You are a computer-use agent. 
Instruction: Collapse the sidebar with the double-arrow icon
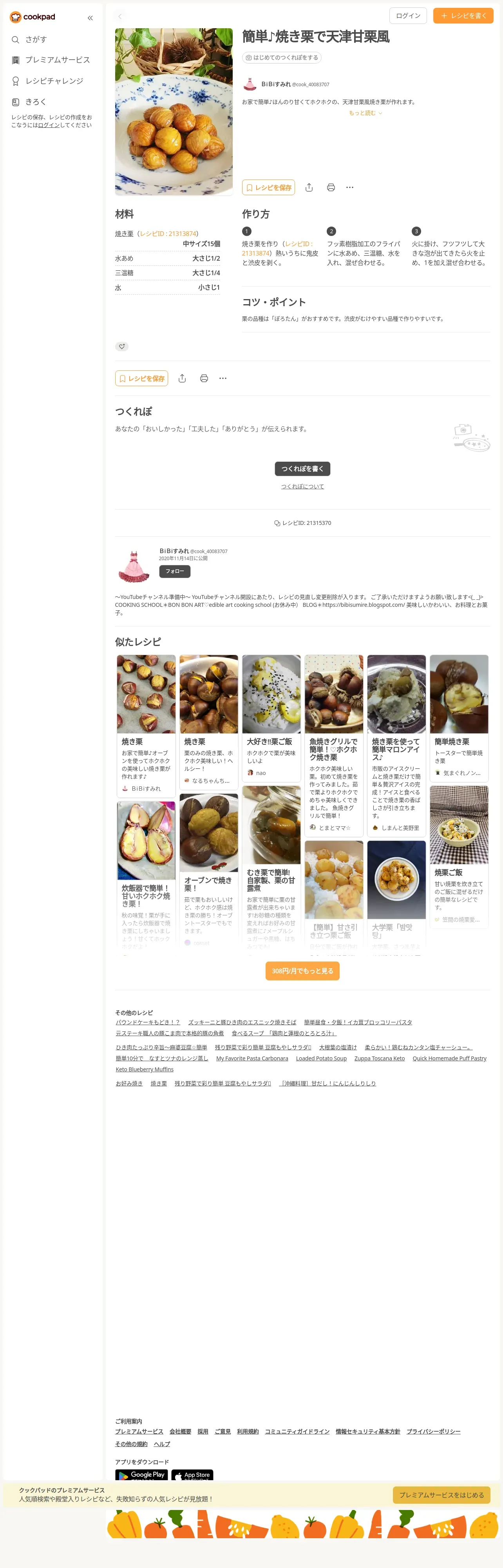[x=90, y=18]
